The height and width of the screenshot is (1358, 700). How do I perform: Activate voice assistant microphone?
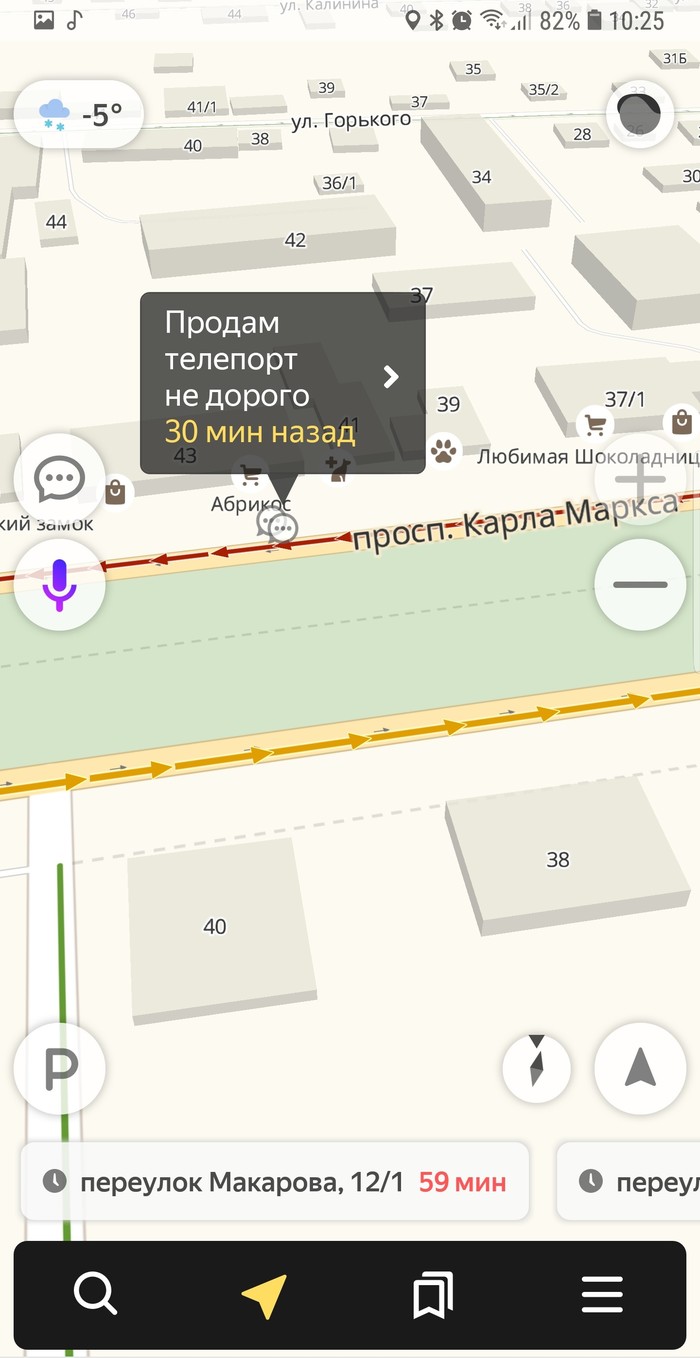click(60, 584)
